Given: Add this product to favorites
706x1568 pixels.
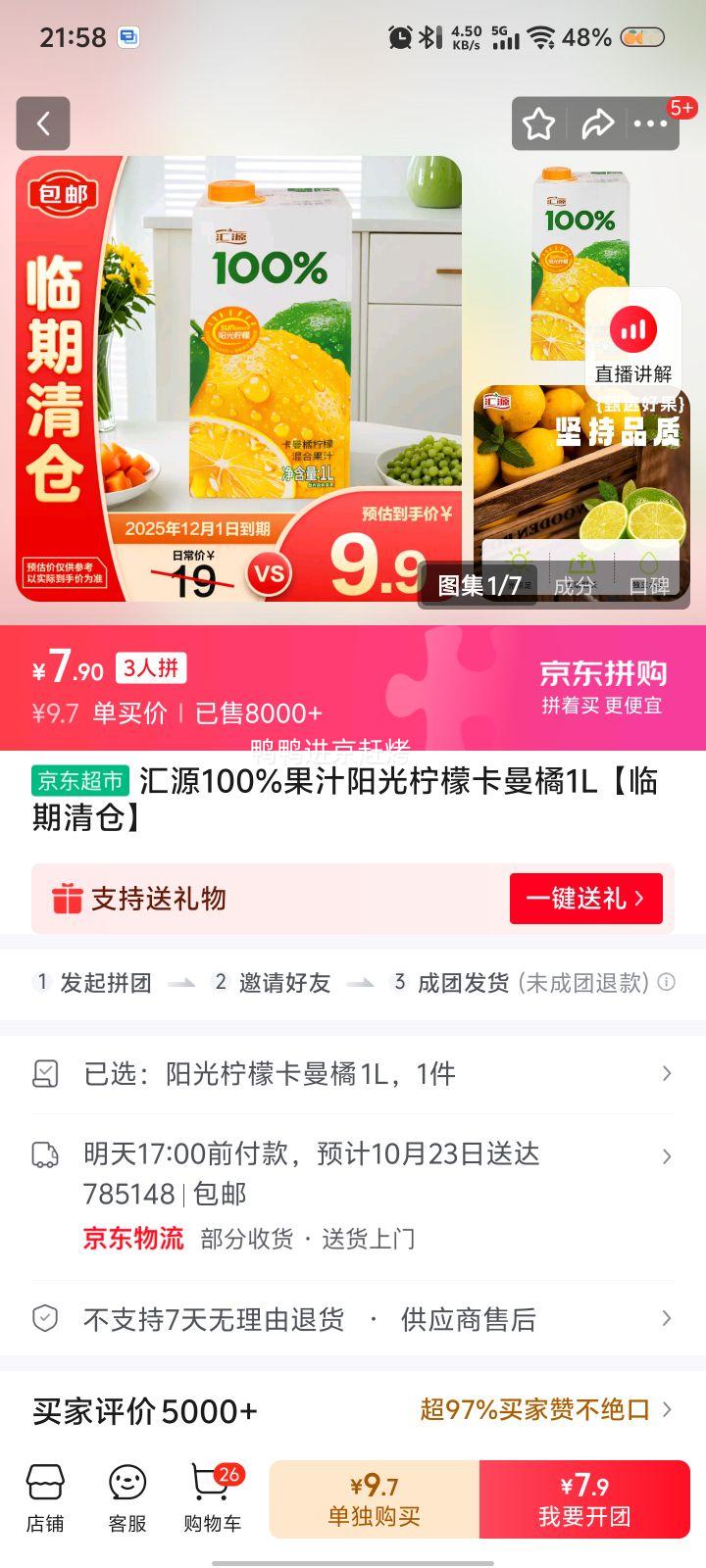Looking at the screenshot, I should 538,123.
